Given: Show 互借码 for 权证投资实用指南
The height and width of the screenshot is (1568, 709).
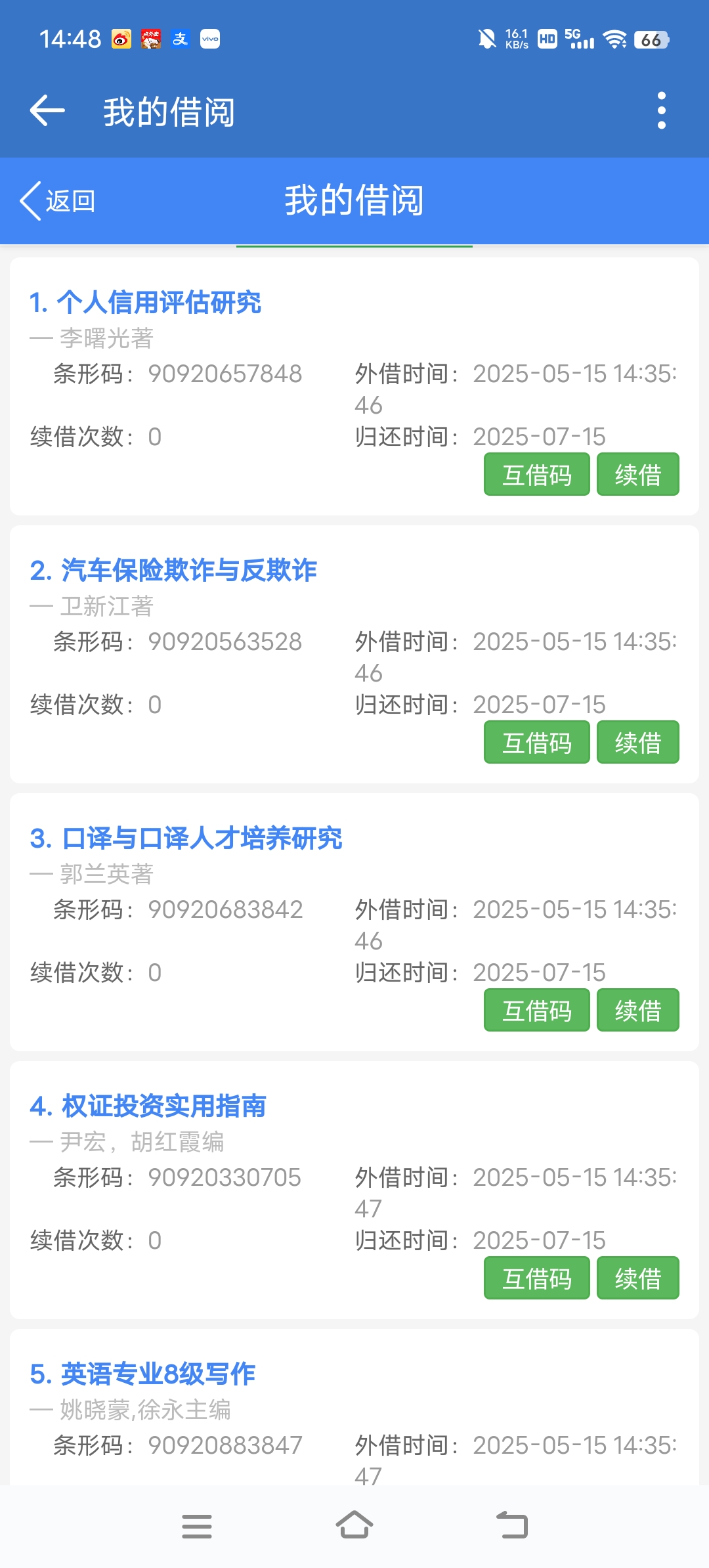Looking at the screenshot, I should pos(536,1278).
